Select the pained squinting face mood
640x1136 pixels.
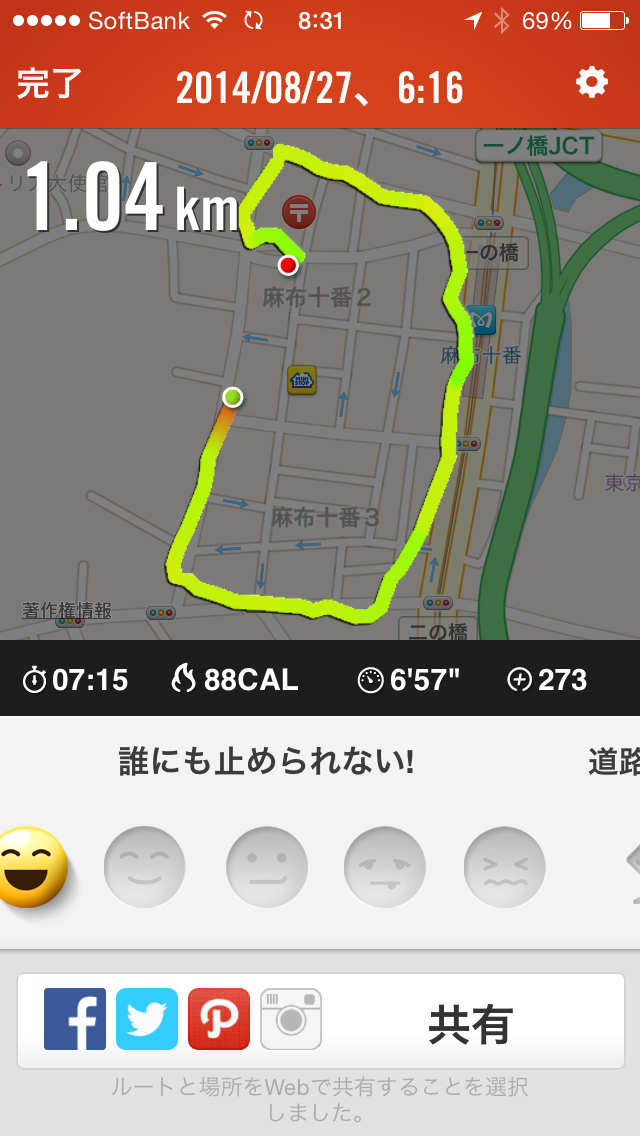pyautogui.click(x=505, y=866)
